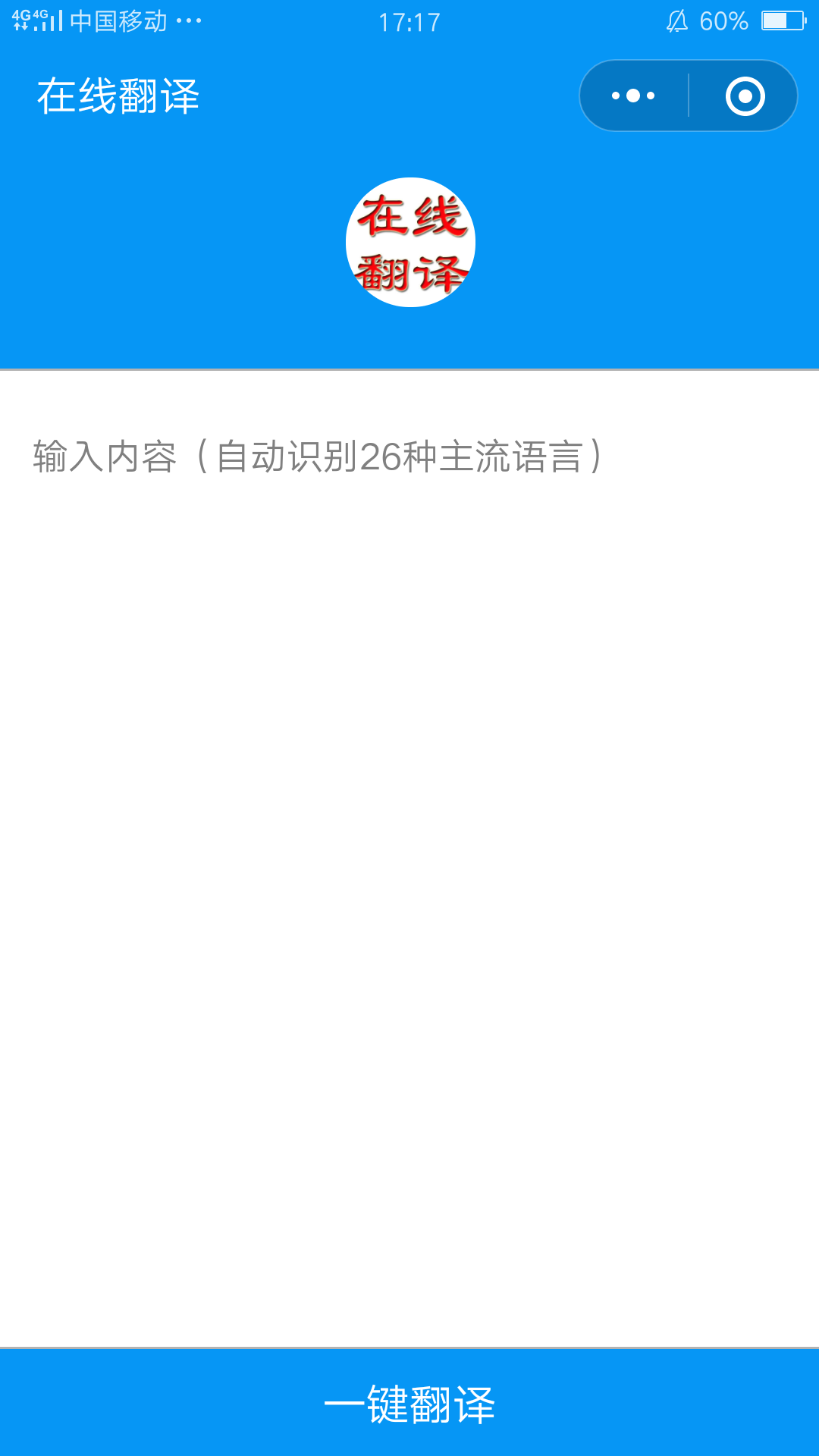Tap the 一键翻译 button
819x1456 pixels.
409,1403
